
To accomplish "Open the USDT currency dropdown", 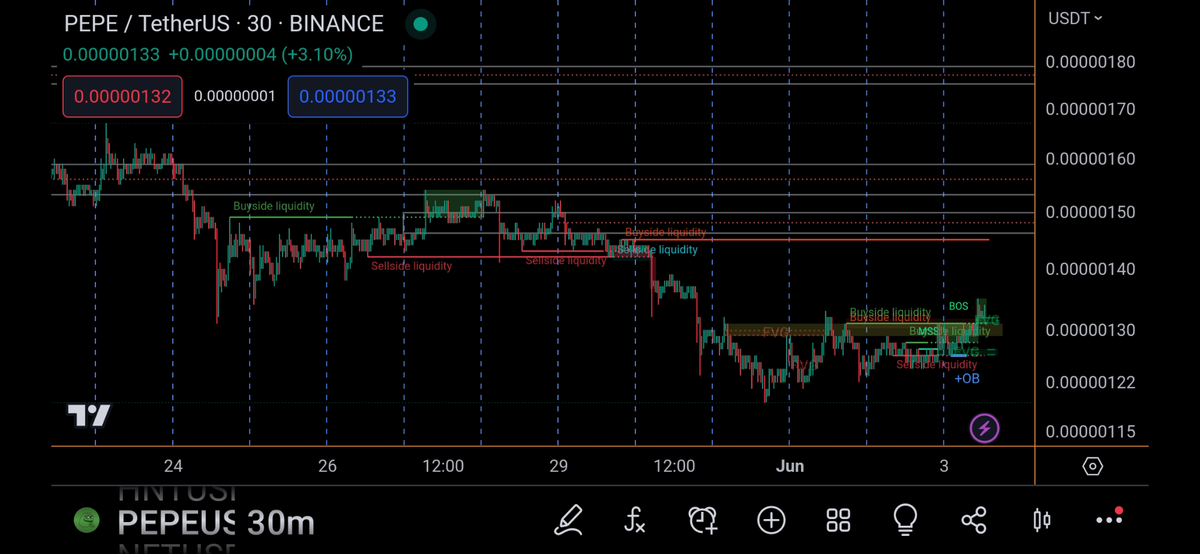I will pyautogui.click(x=1075, y=18).
